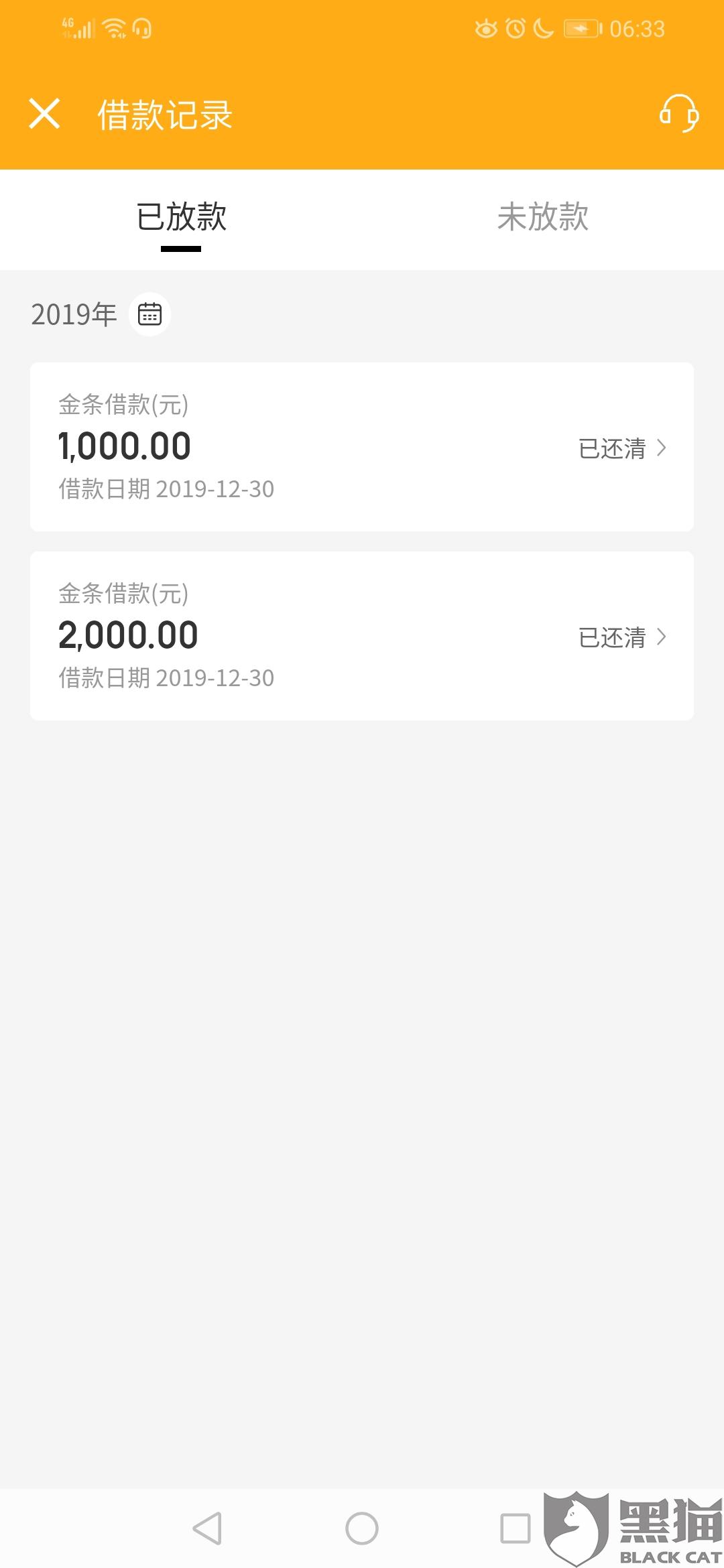The image size is (724, 1568).
Task: Open customer service headset icon
Action: pos(678,113)
